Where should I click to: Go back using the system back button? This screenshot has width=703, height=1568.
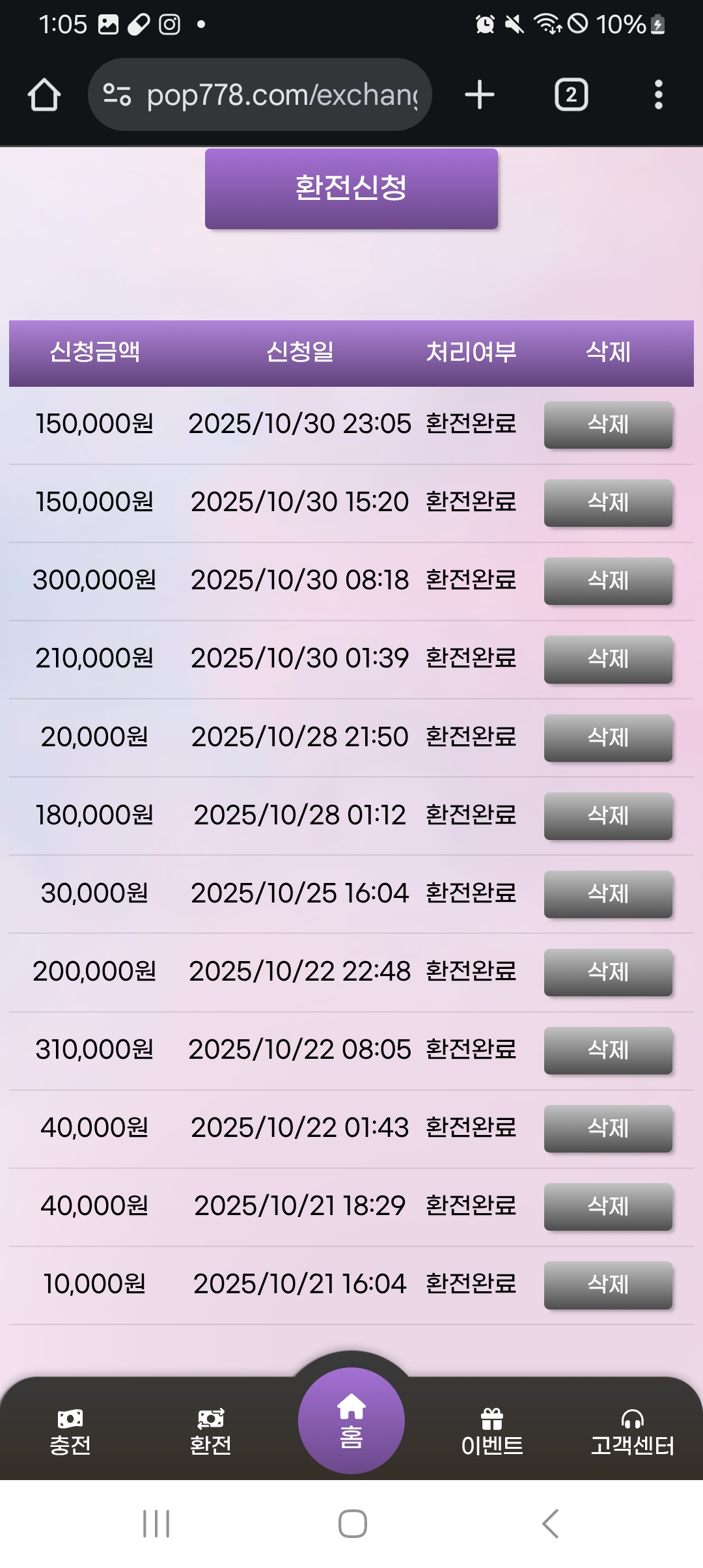coord(550,1524)
